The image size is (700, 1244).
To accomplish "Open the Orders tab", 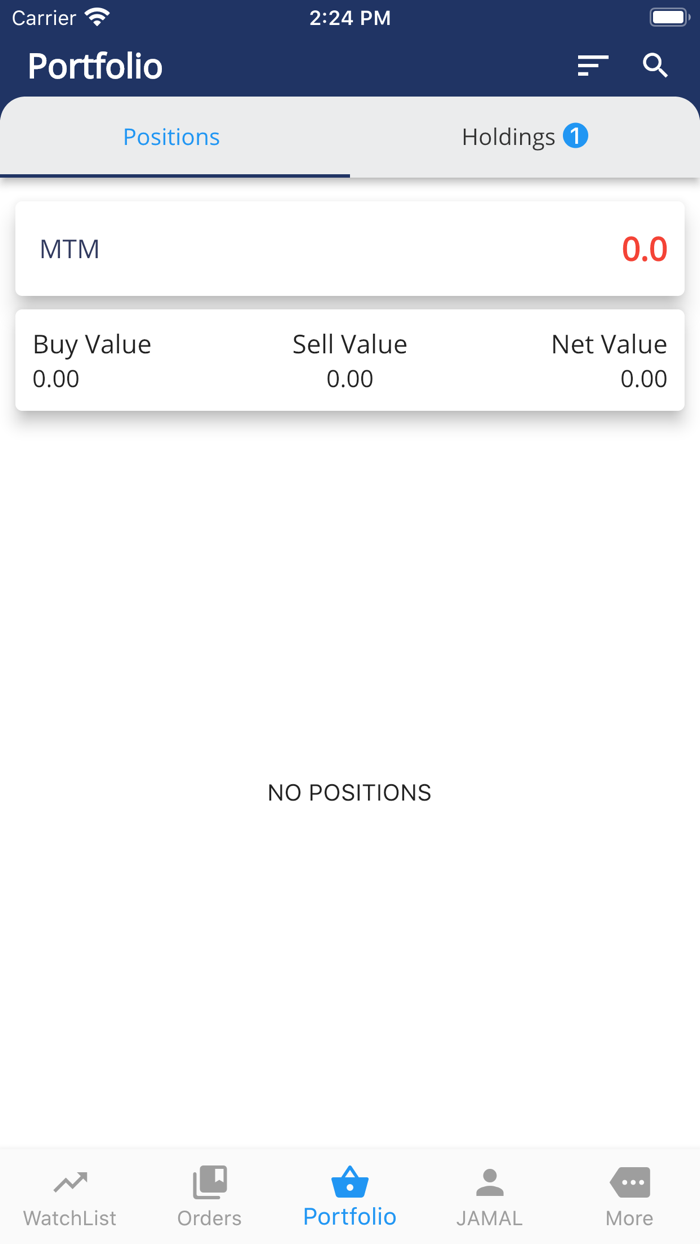I will tap(209, 1197).
